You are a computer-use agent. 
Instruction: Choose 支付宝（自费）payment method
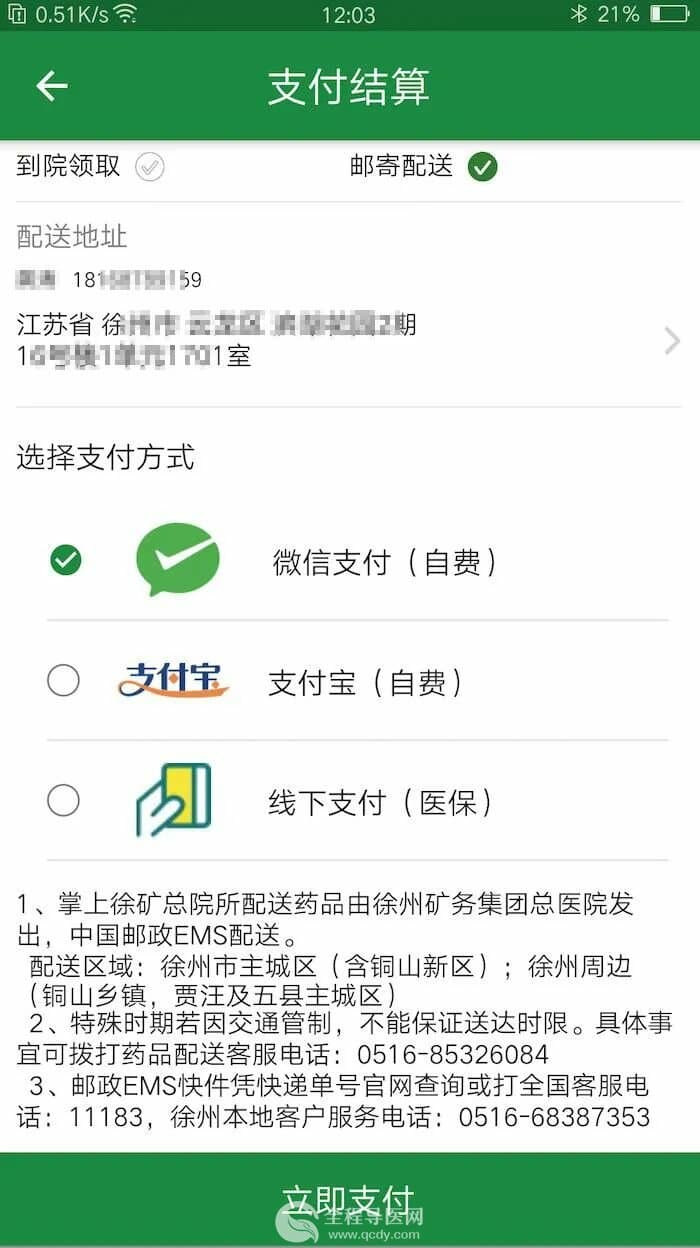pyautogui.click(x=357, y=682)
